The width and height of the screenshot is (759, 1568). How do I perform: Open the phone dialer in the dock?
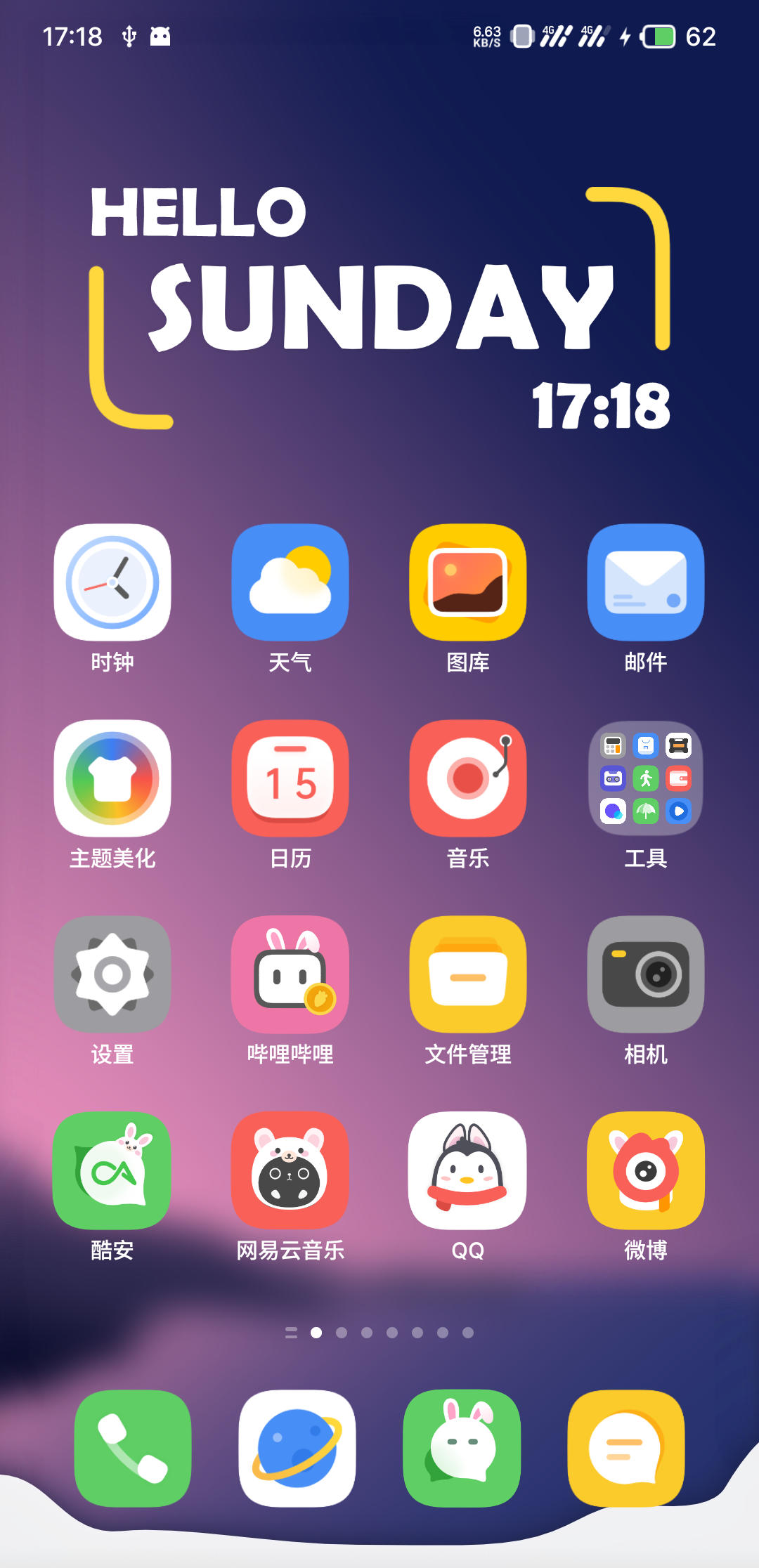point(133,1449)
